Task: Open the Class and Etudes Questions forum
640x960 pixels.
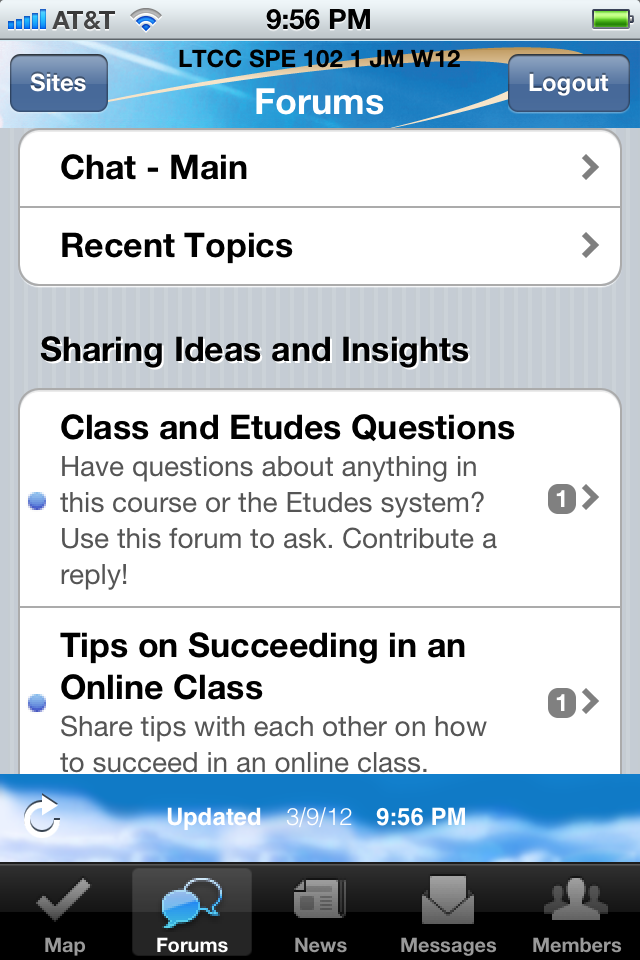Action: pyautogui.click(x=320, y=497)
